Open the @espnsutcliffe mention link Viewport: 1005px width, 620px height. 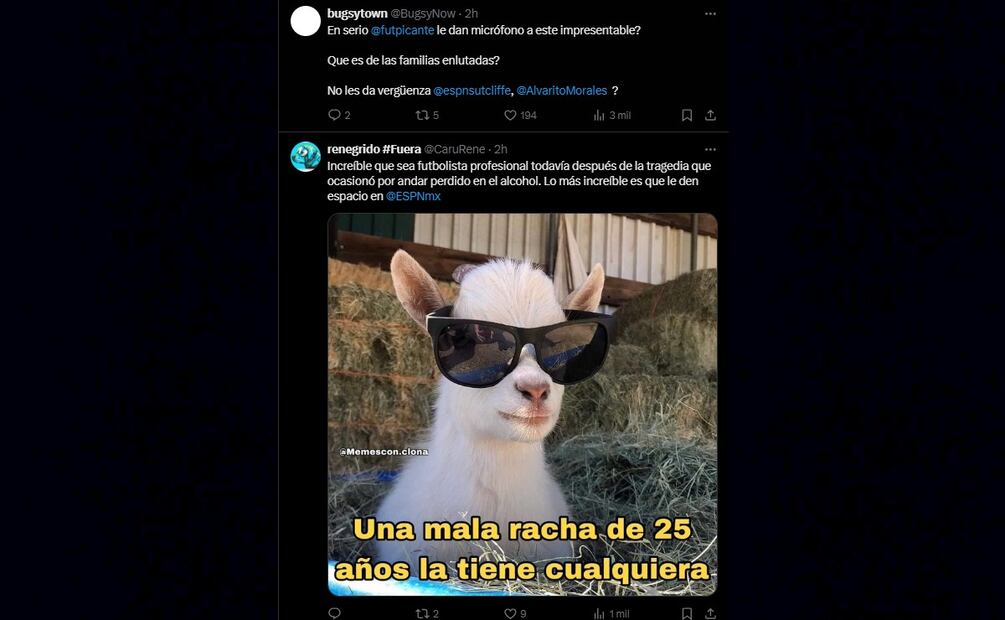[473, 90]
